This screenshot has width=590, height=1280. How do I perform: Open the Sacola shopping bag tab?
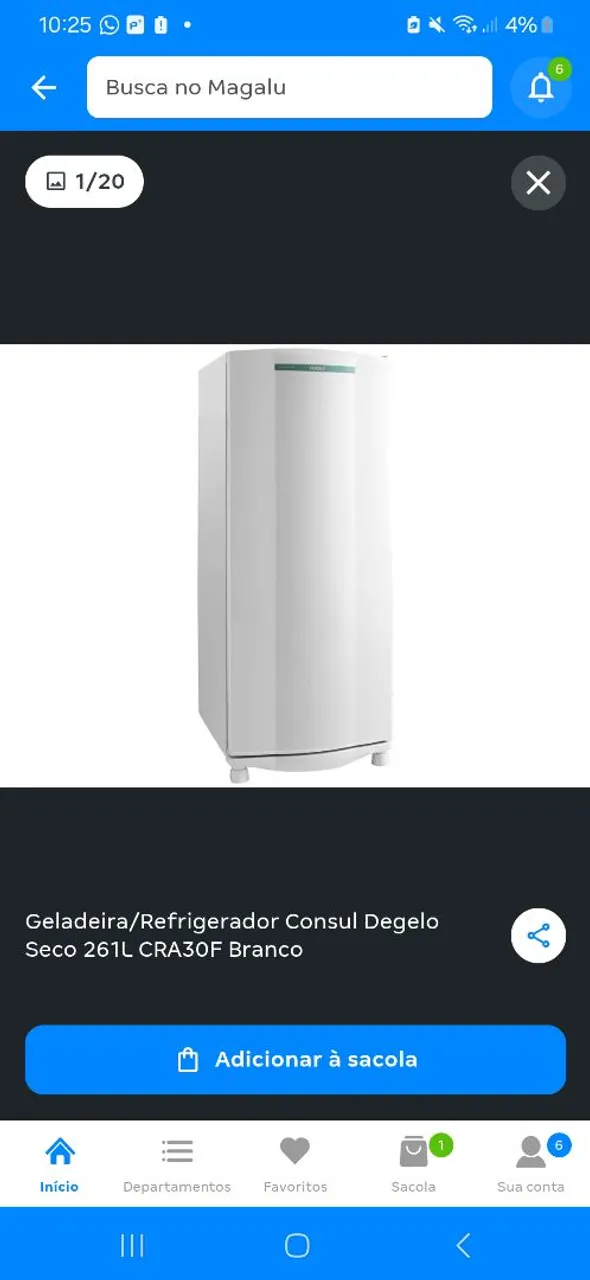click(413, 1164)
